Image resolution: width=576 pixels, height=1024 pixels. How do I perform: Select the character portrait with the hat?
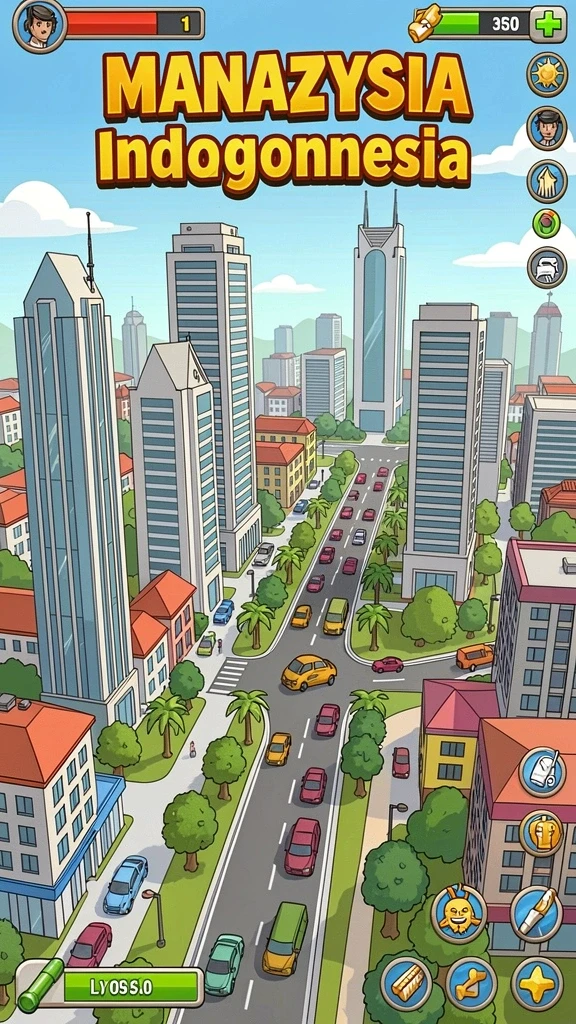click(x=547, y=127)
